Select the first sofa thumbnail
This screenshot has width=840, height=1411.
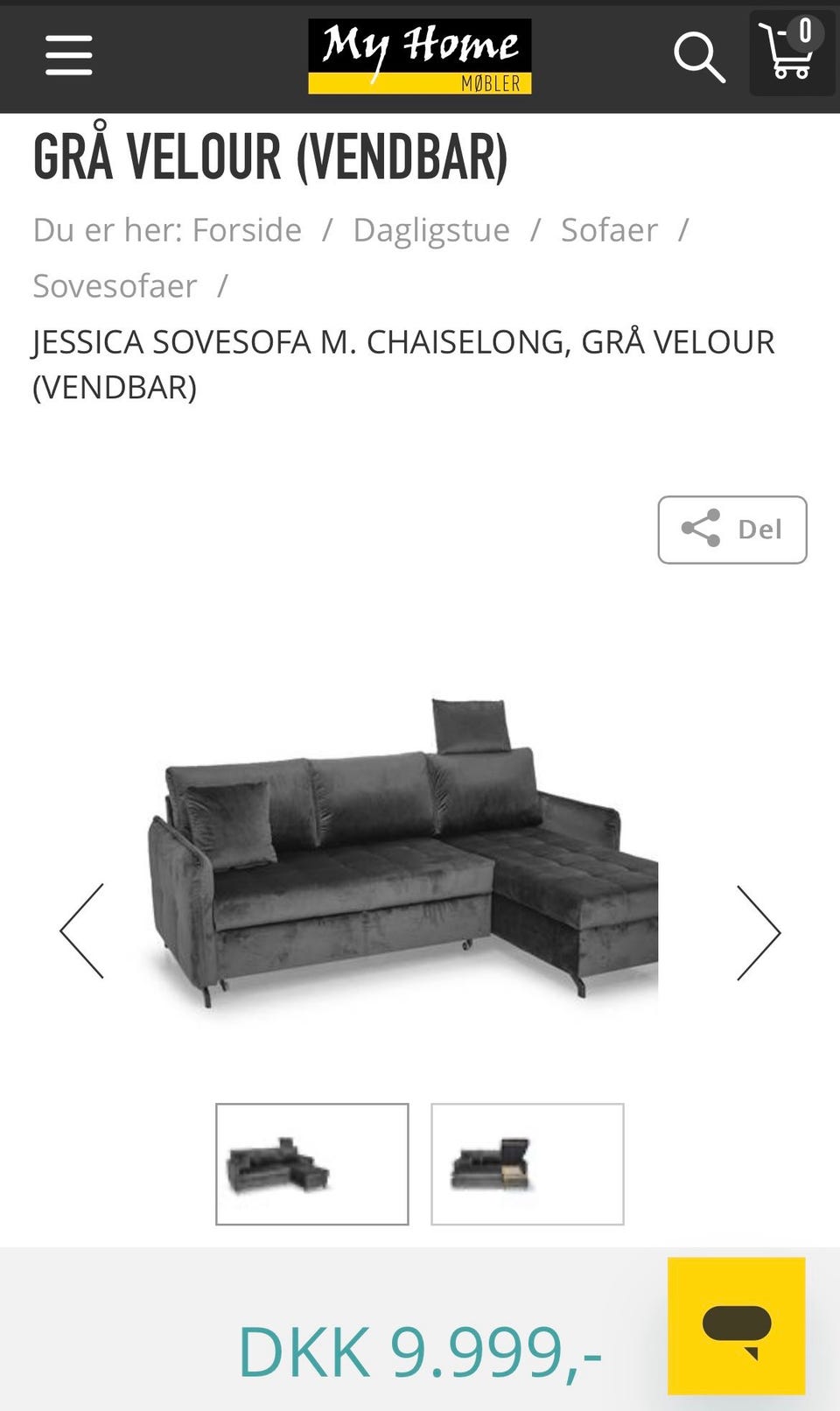click(x=312, y=1163)
